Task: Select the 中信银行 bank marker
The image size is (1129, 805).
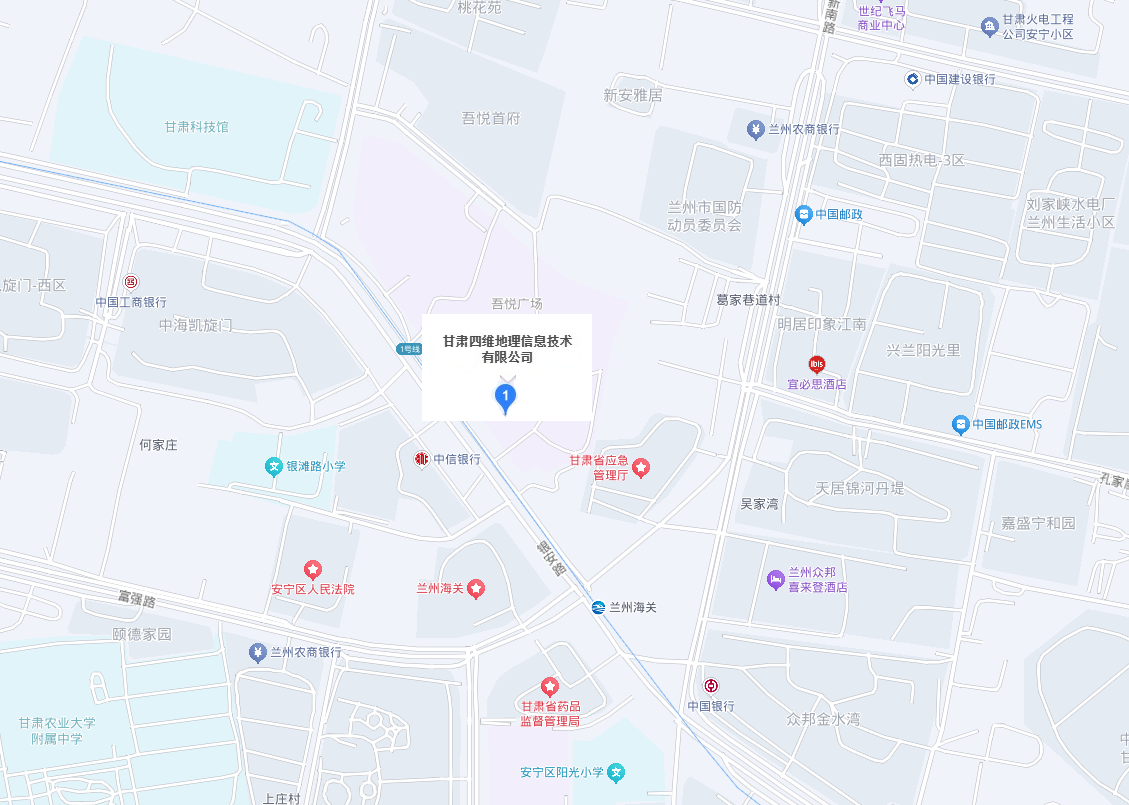Action: click(x=422, y=459)
